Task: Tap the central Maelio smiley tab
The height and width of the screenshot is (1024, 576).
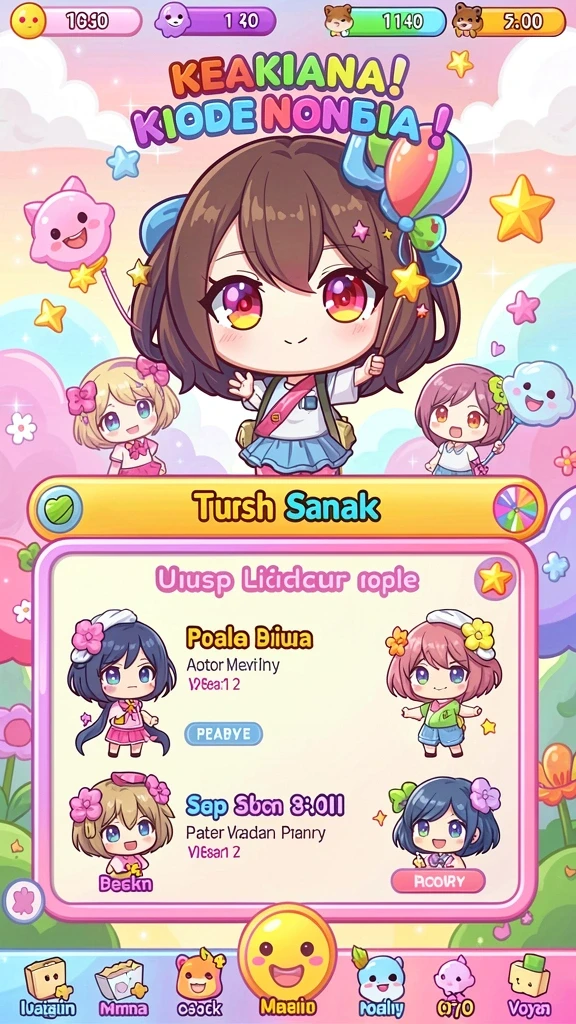Action: [287, 961]
